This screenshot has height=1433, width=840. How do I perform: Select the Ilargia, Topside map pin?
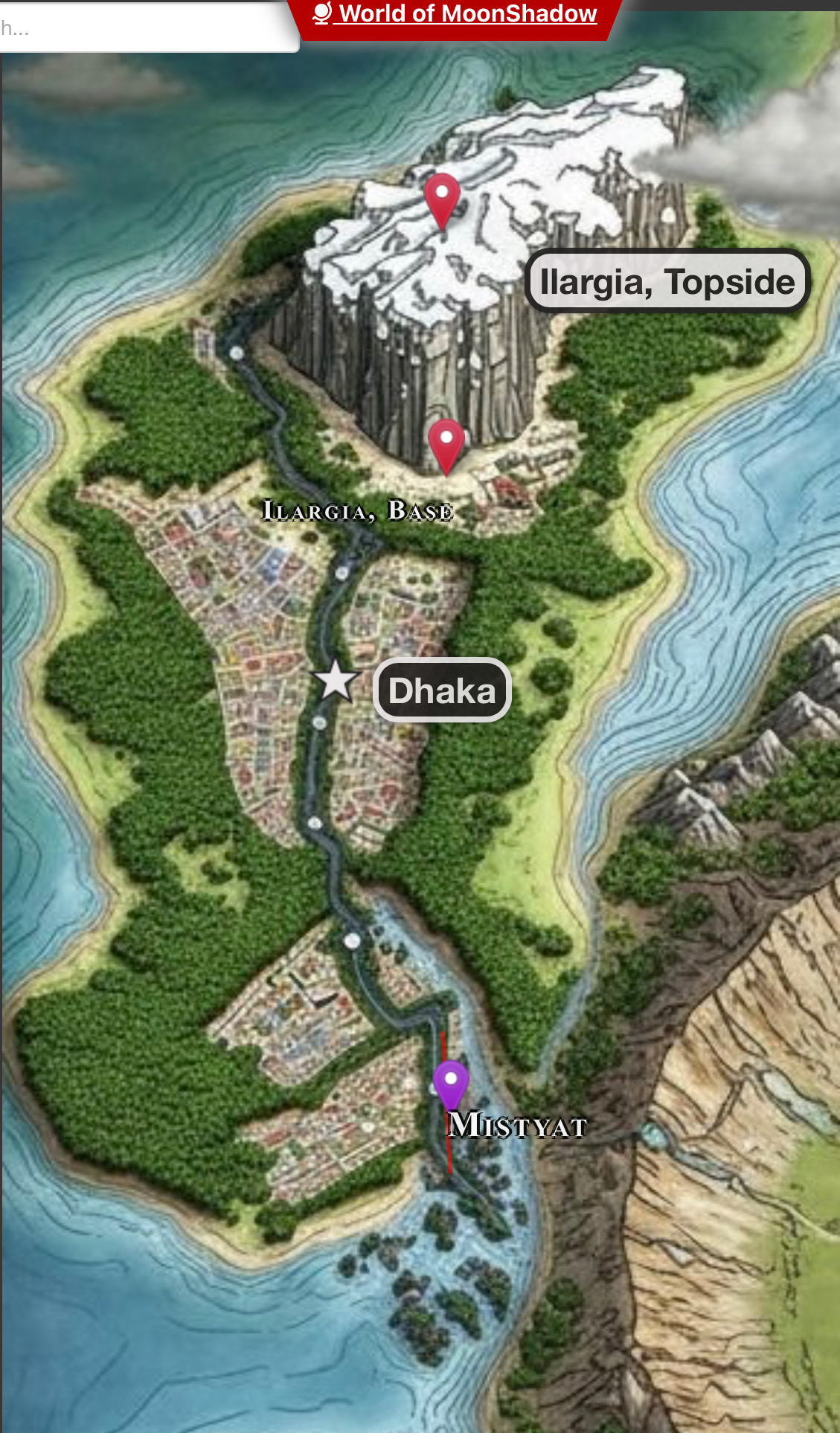(442, 199)
